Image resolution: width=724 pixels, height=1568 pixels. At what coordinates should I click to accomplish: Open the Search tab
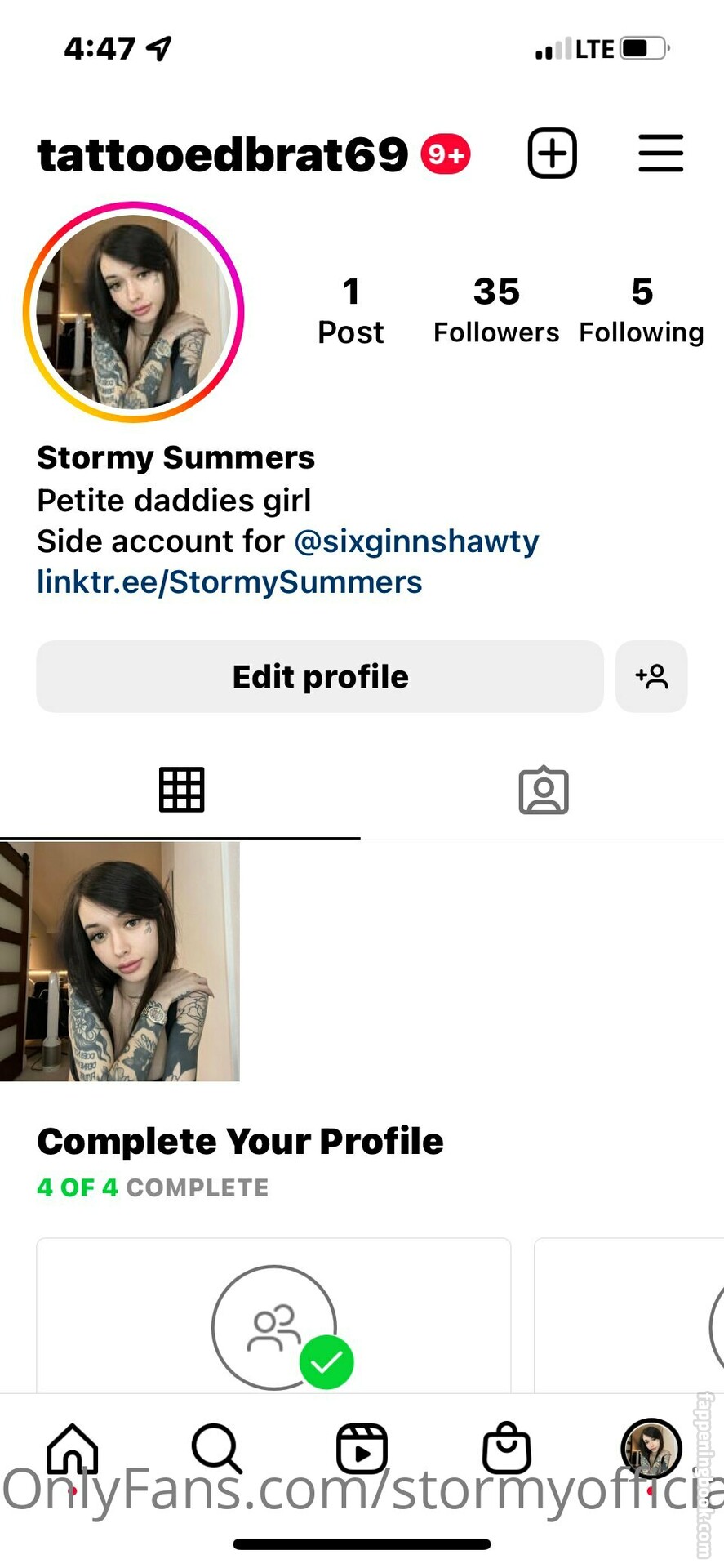[x=216, y=1449]
